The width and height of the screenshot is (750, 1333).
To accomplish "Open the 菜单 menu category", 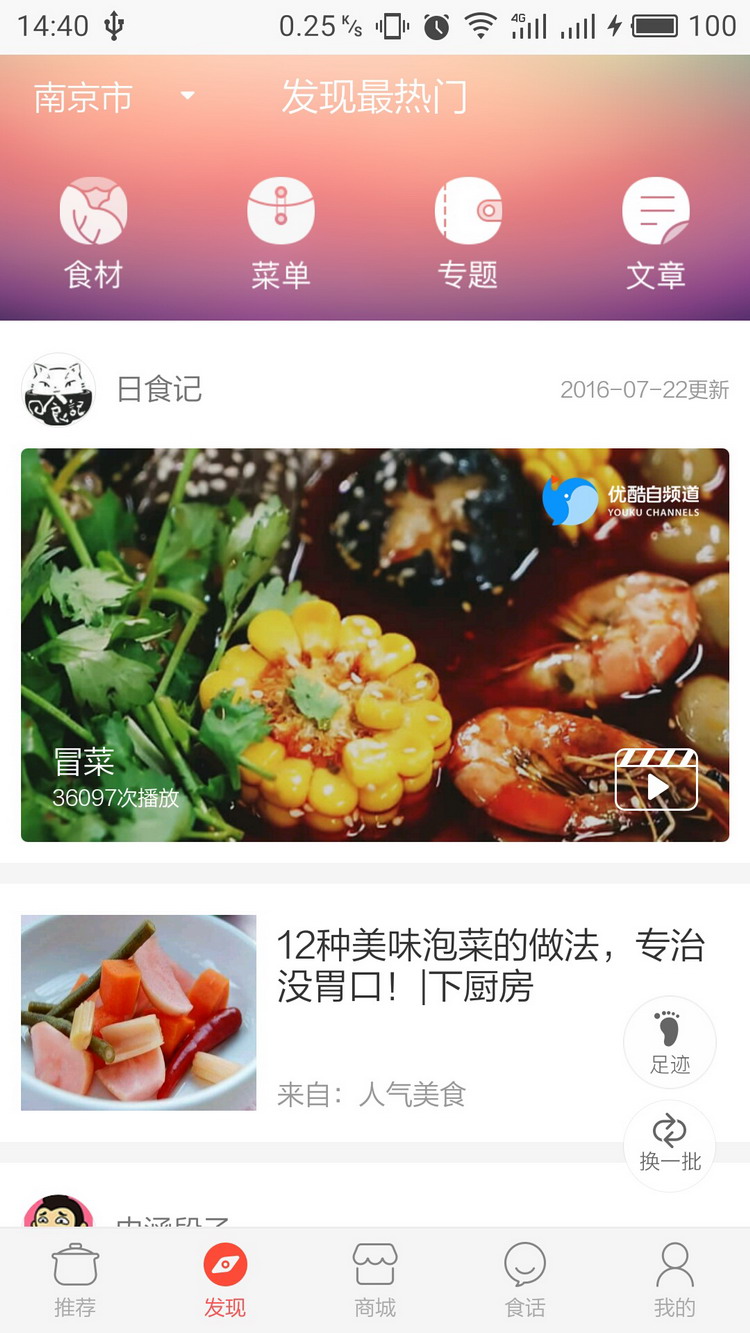I will 280,231.
